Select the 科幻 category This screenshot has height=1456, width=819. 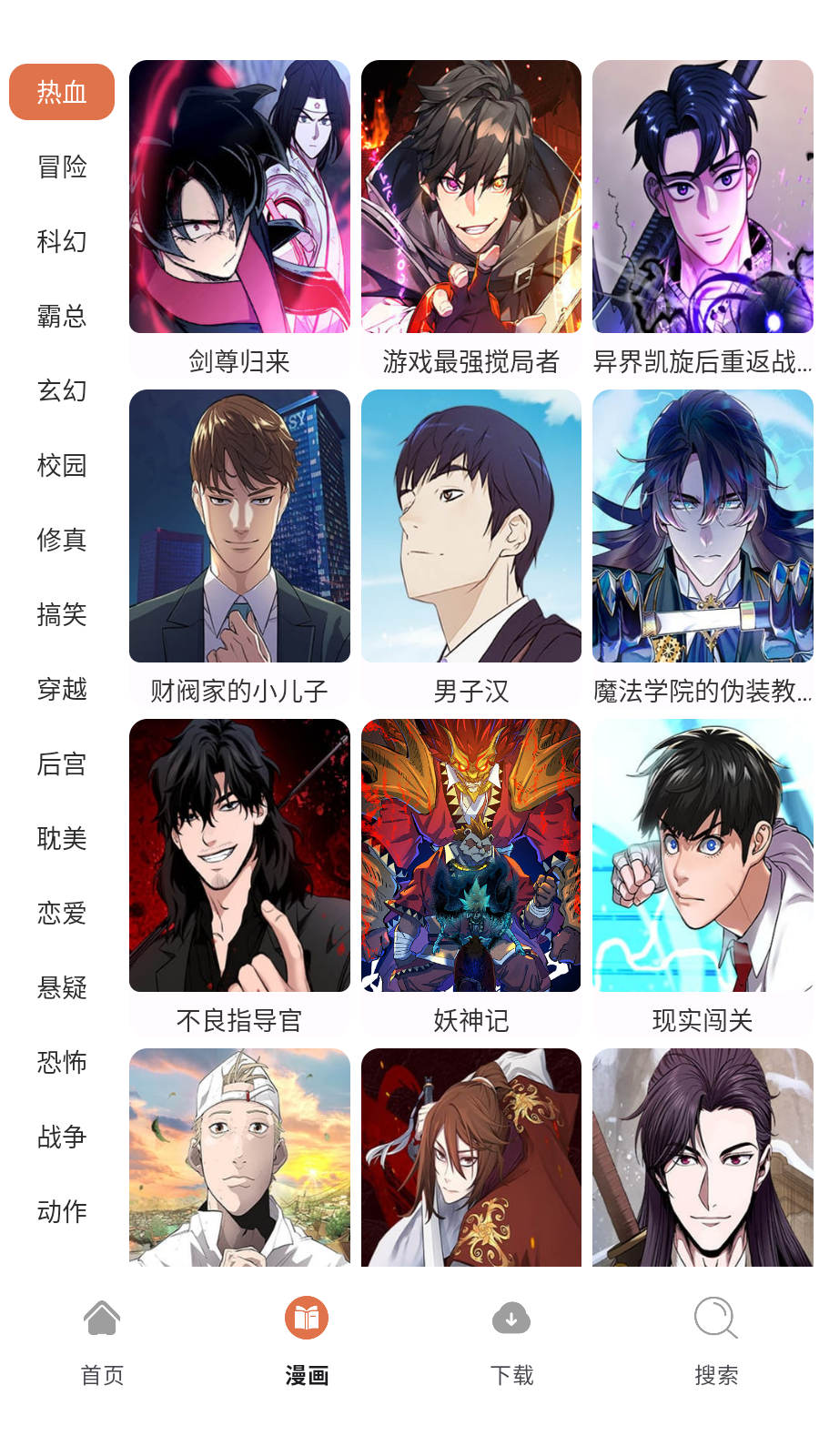pyautogui.click(x=62, y=241)
